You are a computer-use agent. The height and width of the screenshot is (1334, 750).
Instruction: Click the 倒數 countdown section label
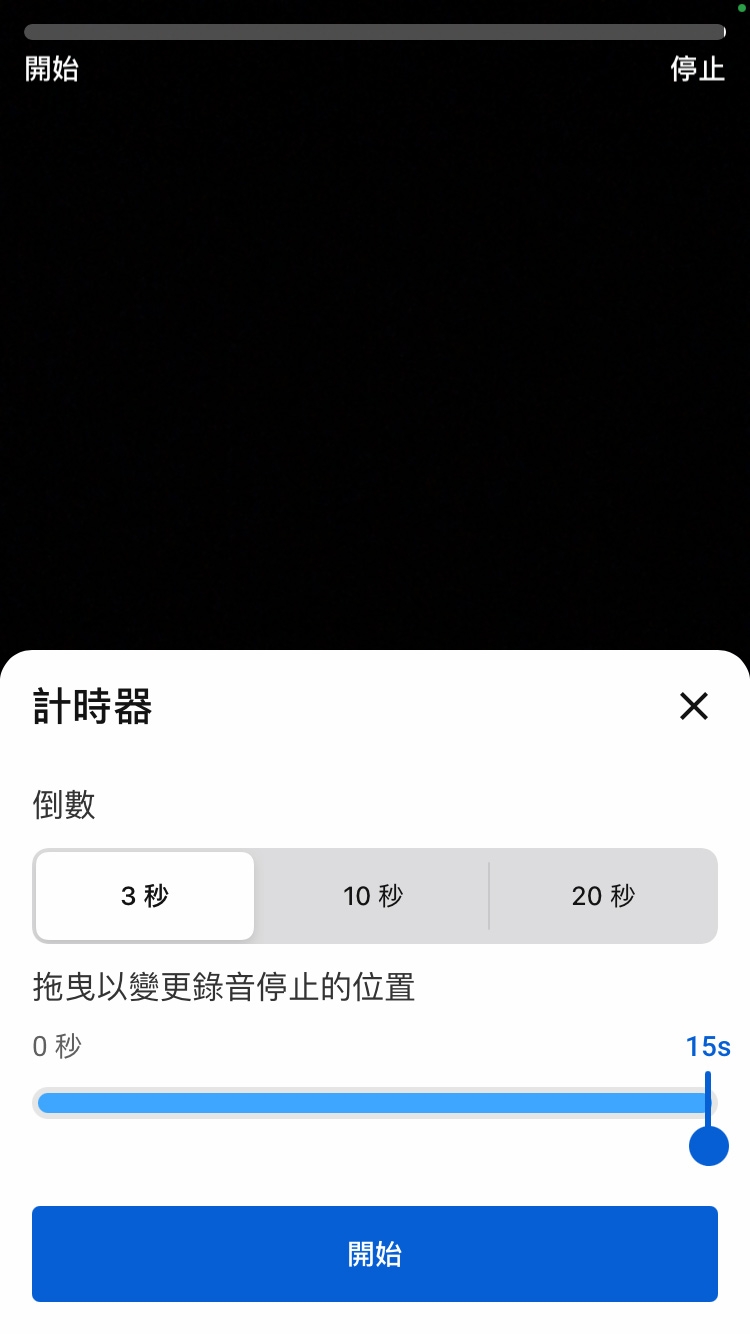[x=62, y=805]
